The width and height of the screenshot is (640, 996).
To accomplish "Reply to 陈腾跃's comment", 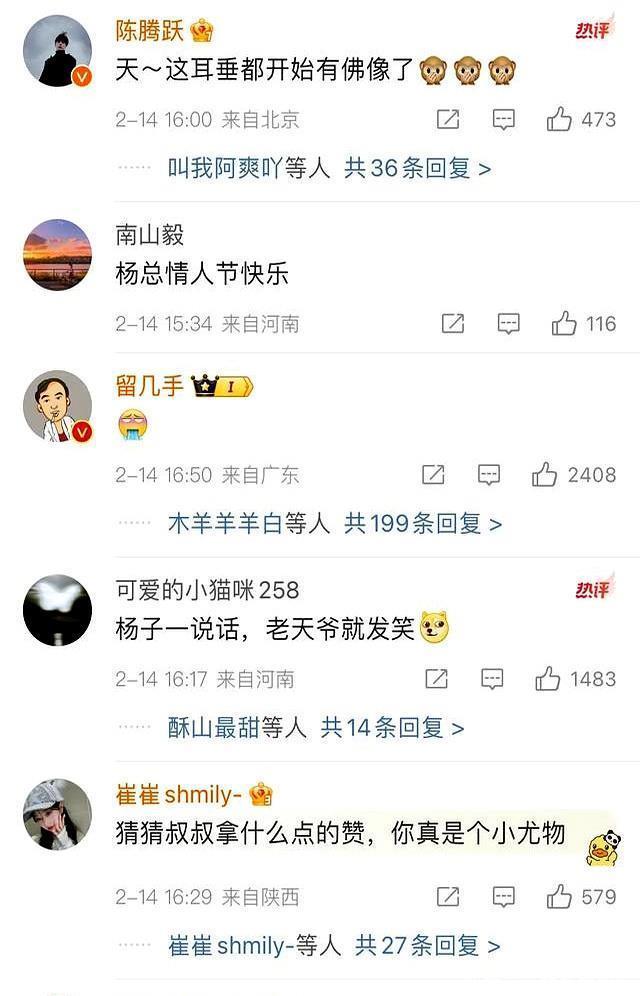I will click(x=503, y=120).
